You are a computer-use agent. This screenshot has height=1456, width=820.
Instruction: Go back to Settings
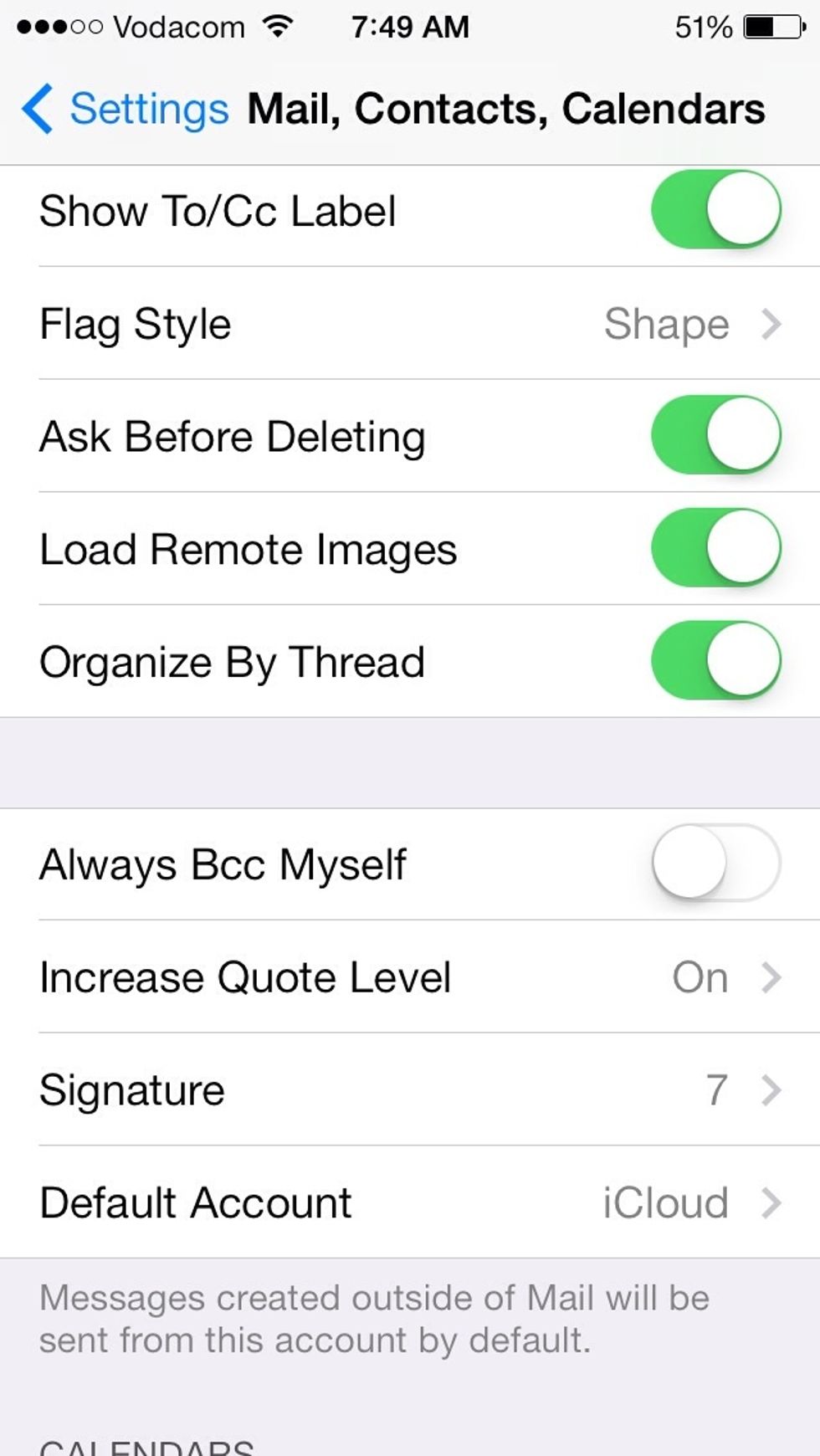point(124,109)
